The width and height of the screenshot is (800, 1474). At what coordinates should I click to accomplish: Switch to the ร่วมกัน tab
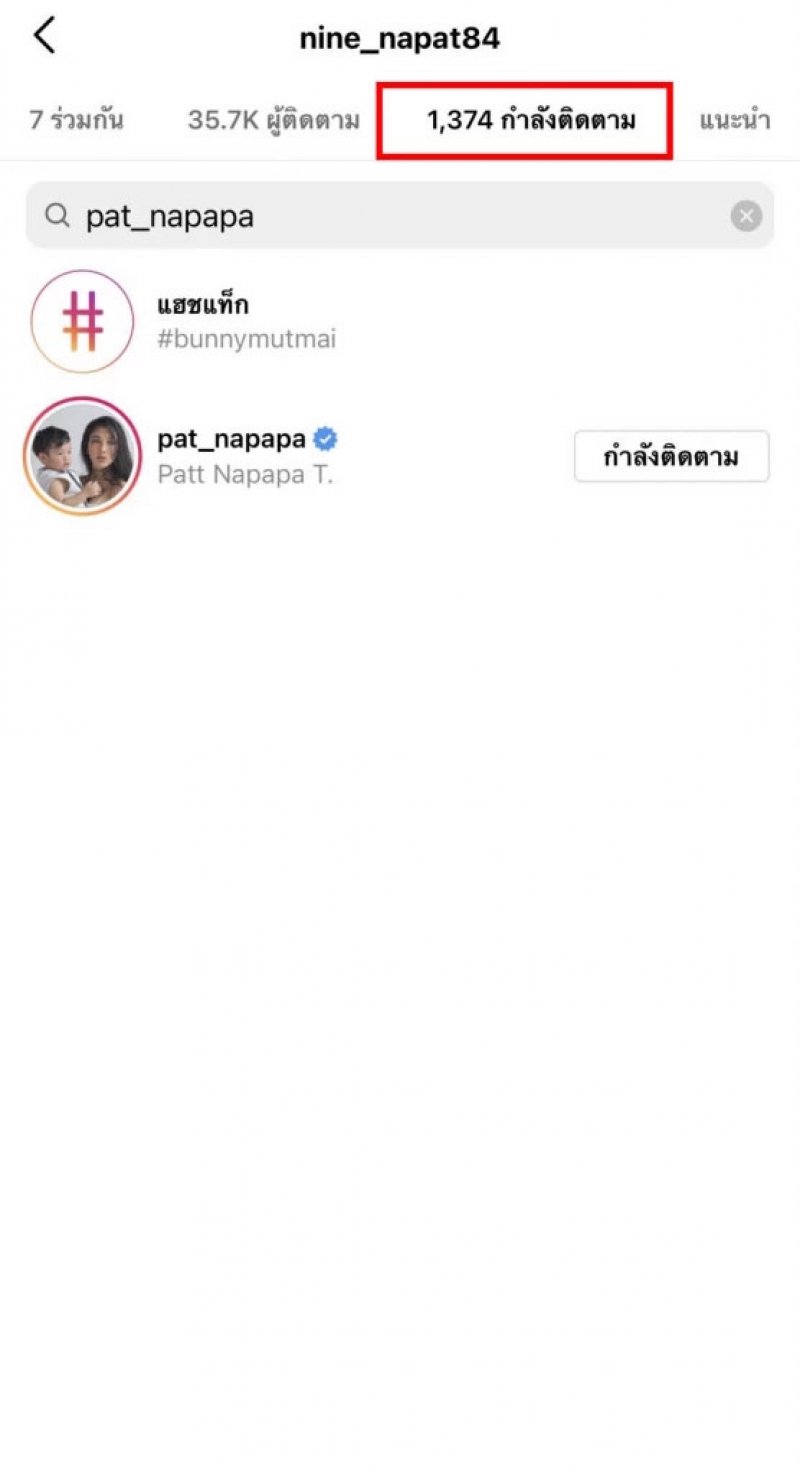(x=76, y=121)
